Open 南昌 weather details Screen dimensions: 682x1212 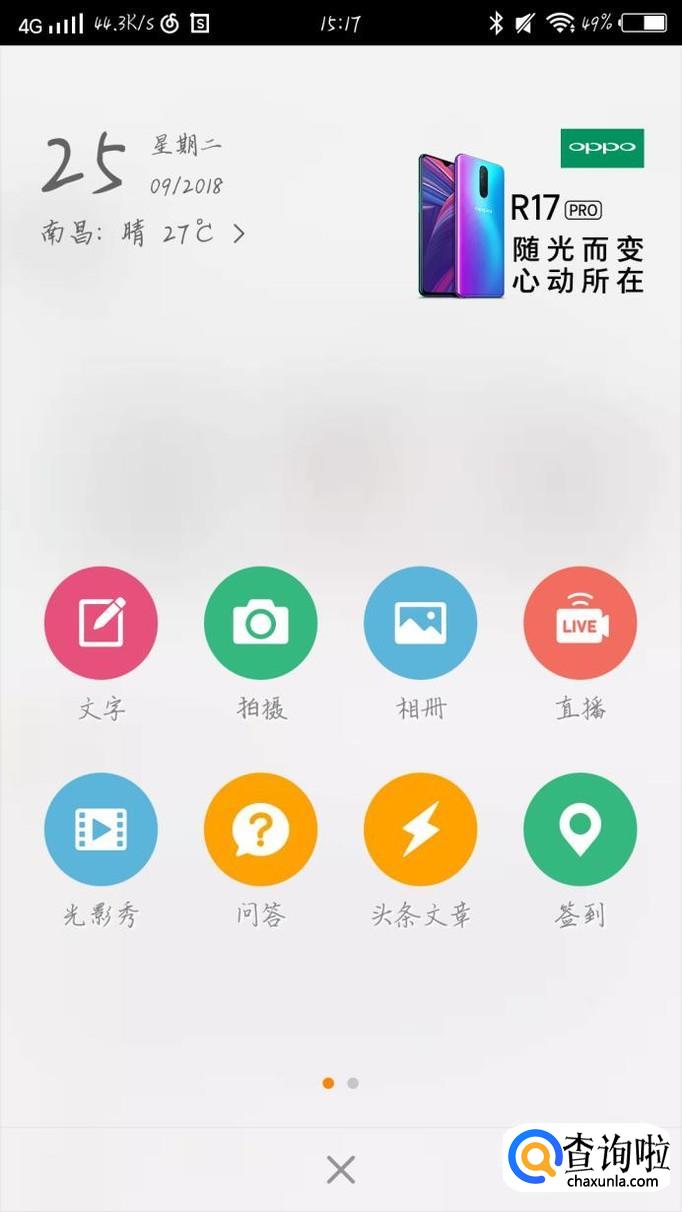pos(142,233)
